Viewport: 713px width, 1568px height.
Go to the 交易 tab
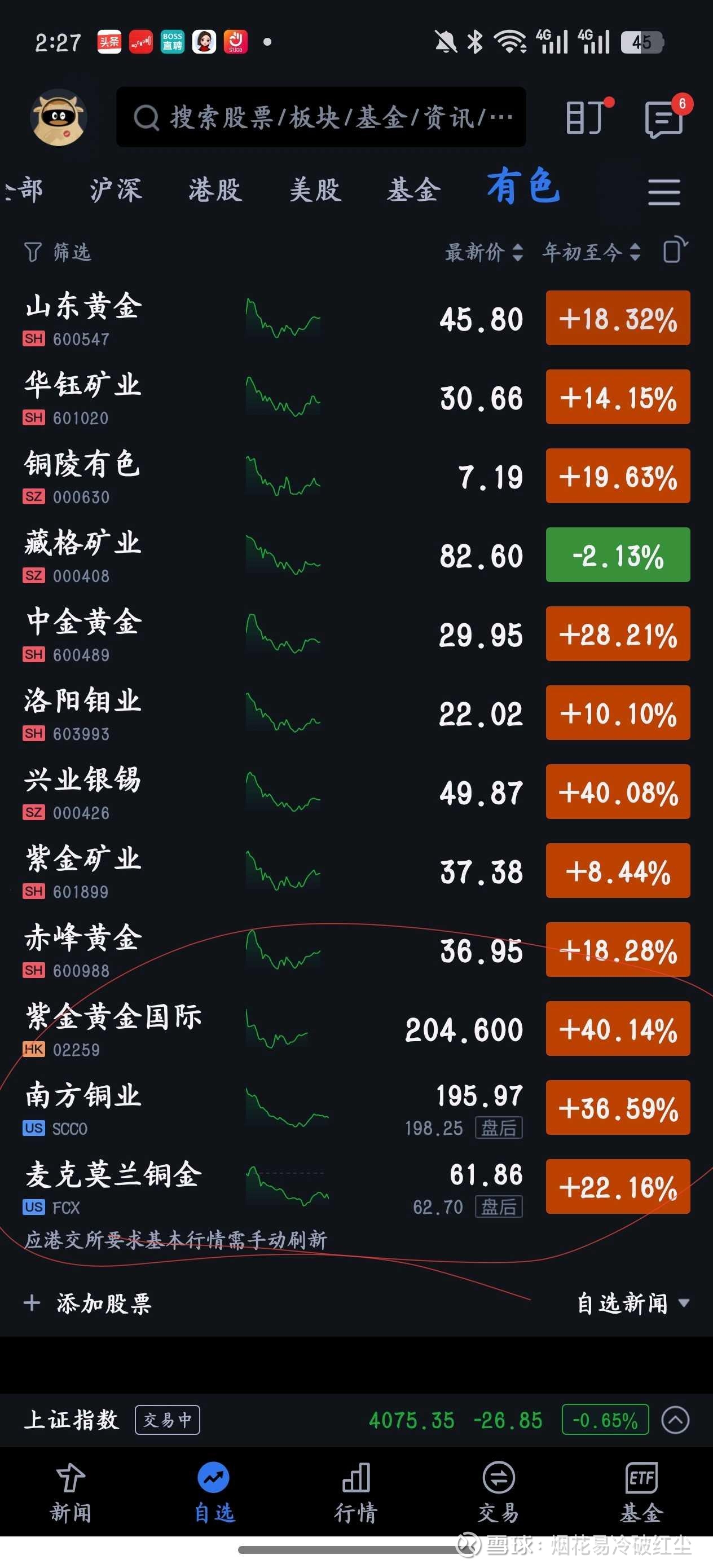(x=499, y=1492)
